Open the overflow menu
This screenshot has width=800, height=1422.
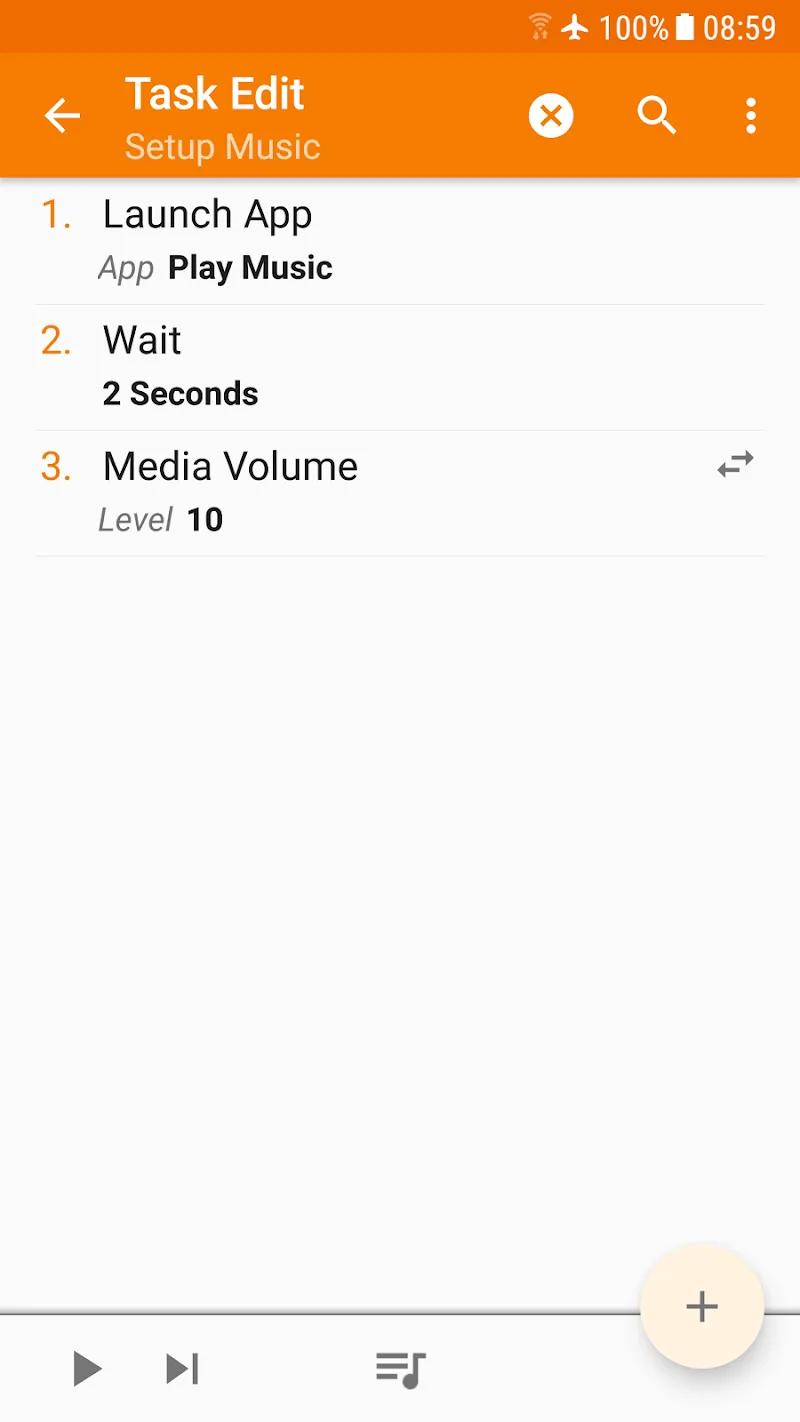click(x=751, y=115)
